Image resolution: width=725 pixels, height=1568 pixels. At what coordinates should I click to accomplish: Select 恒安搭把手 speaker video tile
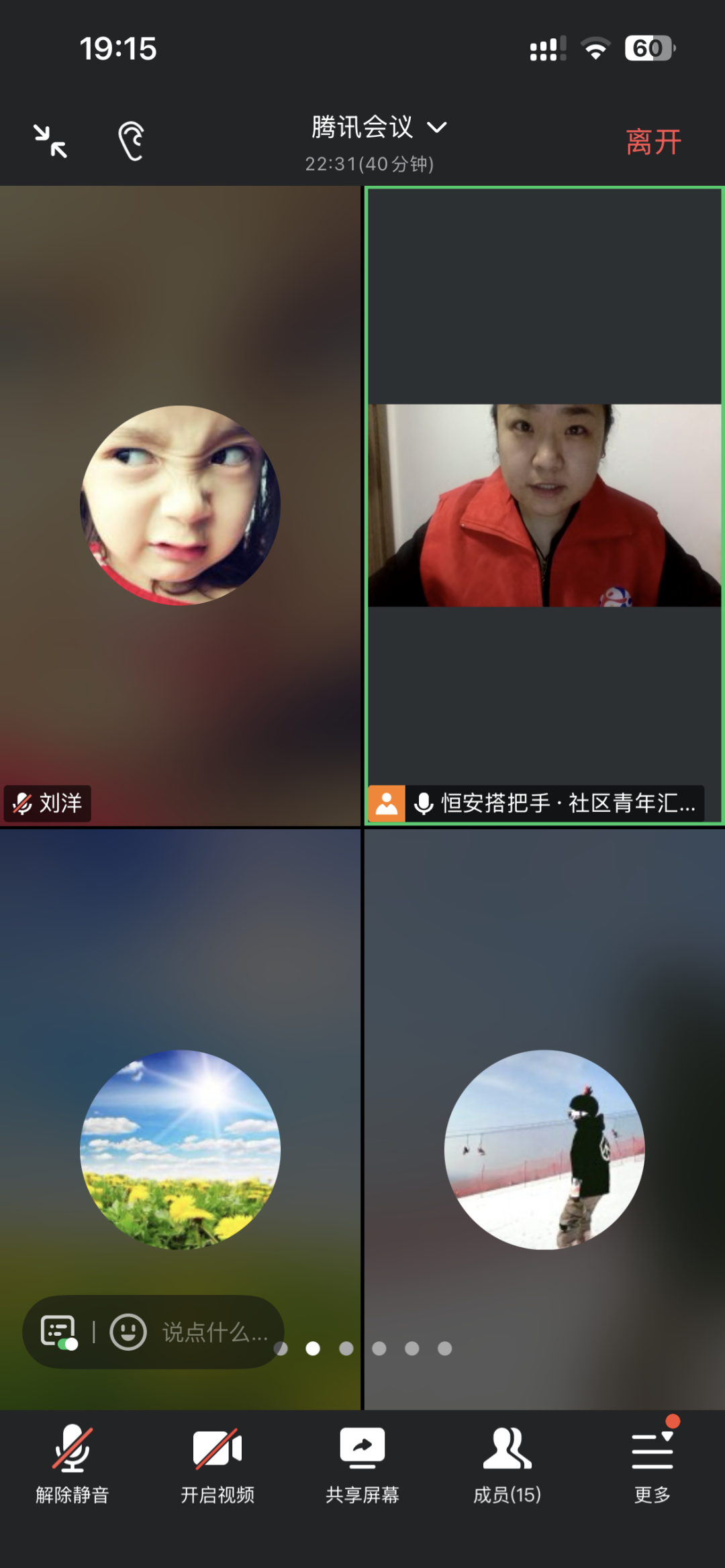pyautogui.click(x=544, y=505)
